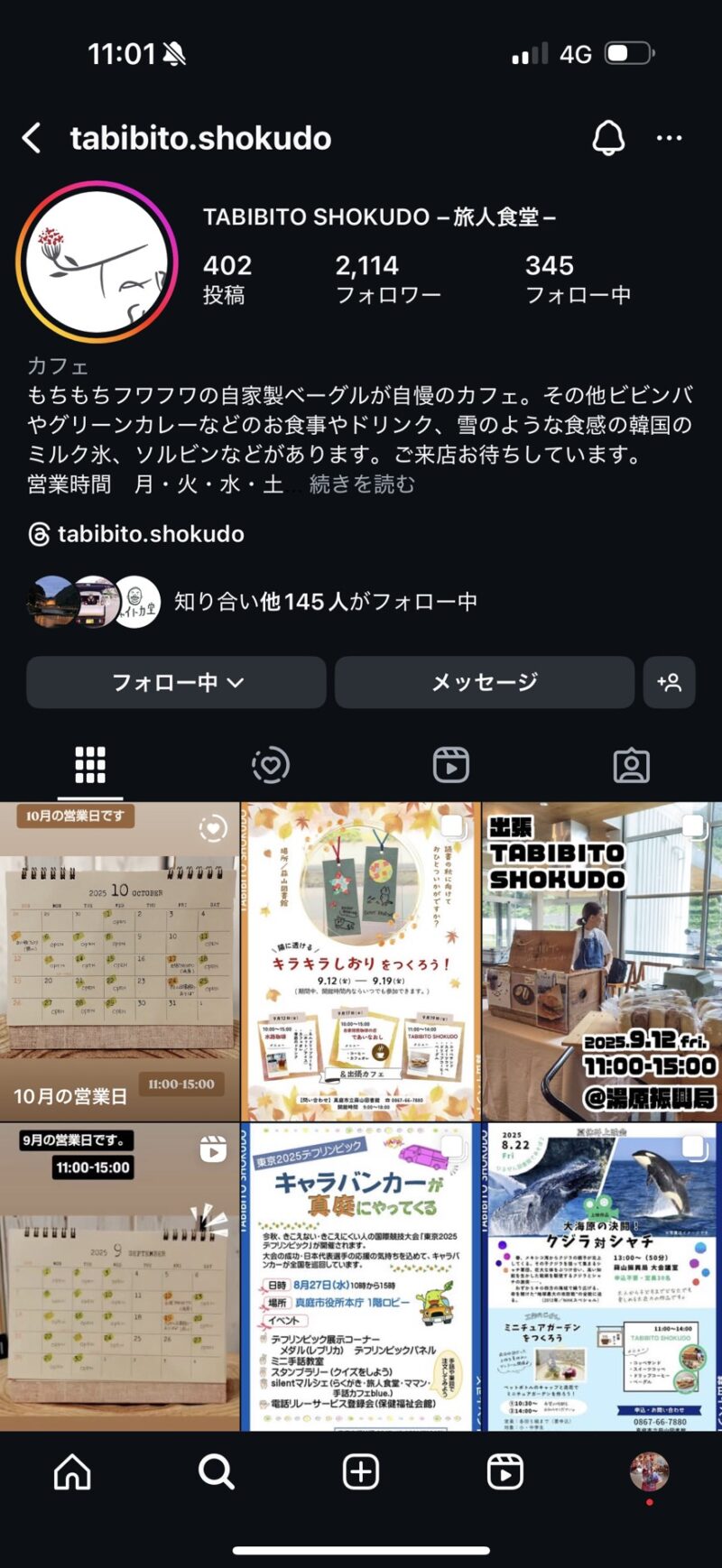Viewport: 722px width, 1568px height.
Task: View mutual followers 知り合い他145人がフォロー中
Action: [325, 602]
